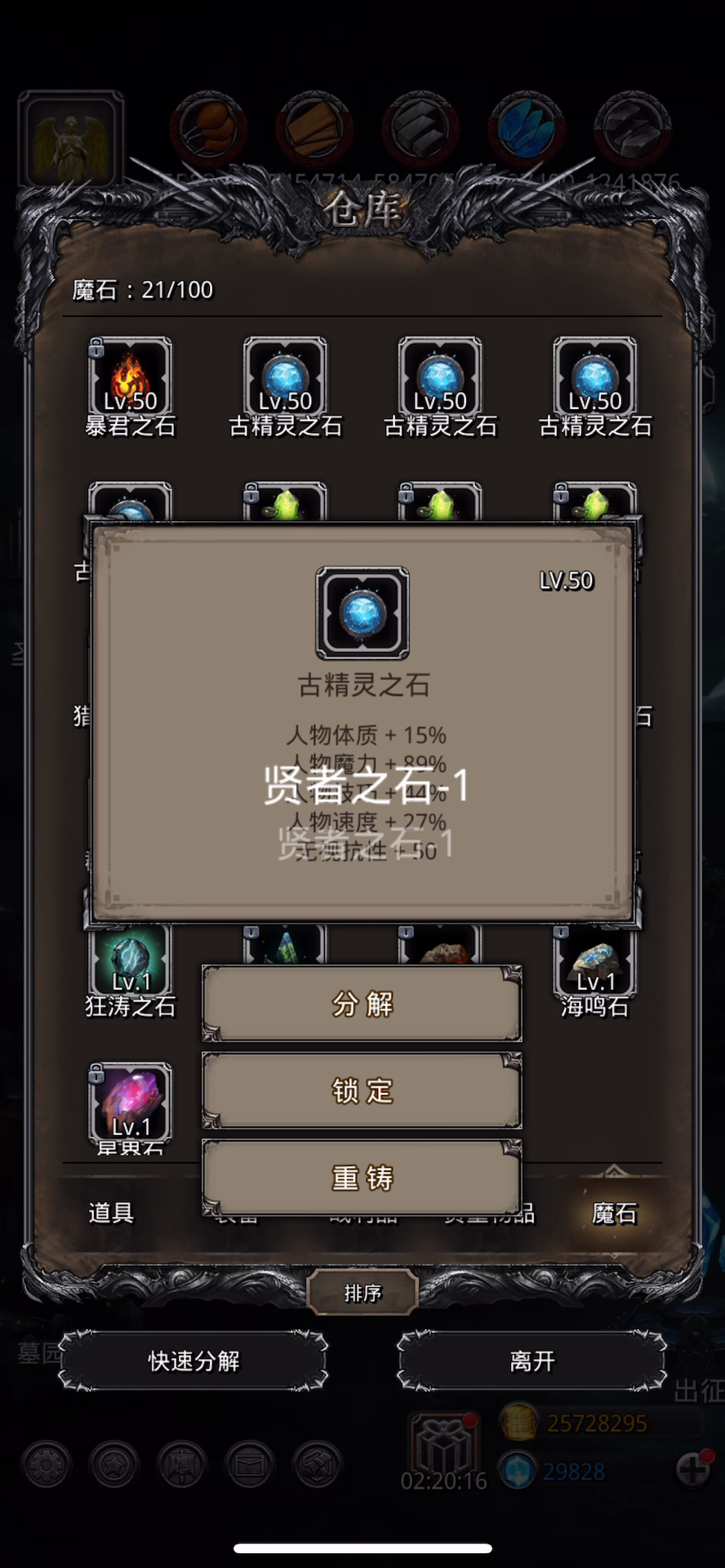Select the 暴君之石 Lv.50 item
The width and height of the screenshot is (725, 1568).
(130, 388)
